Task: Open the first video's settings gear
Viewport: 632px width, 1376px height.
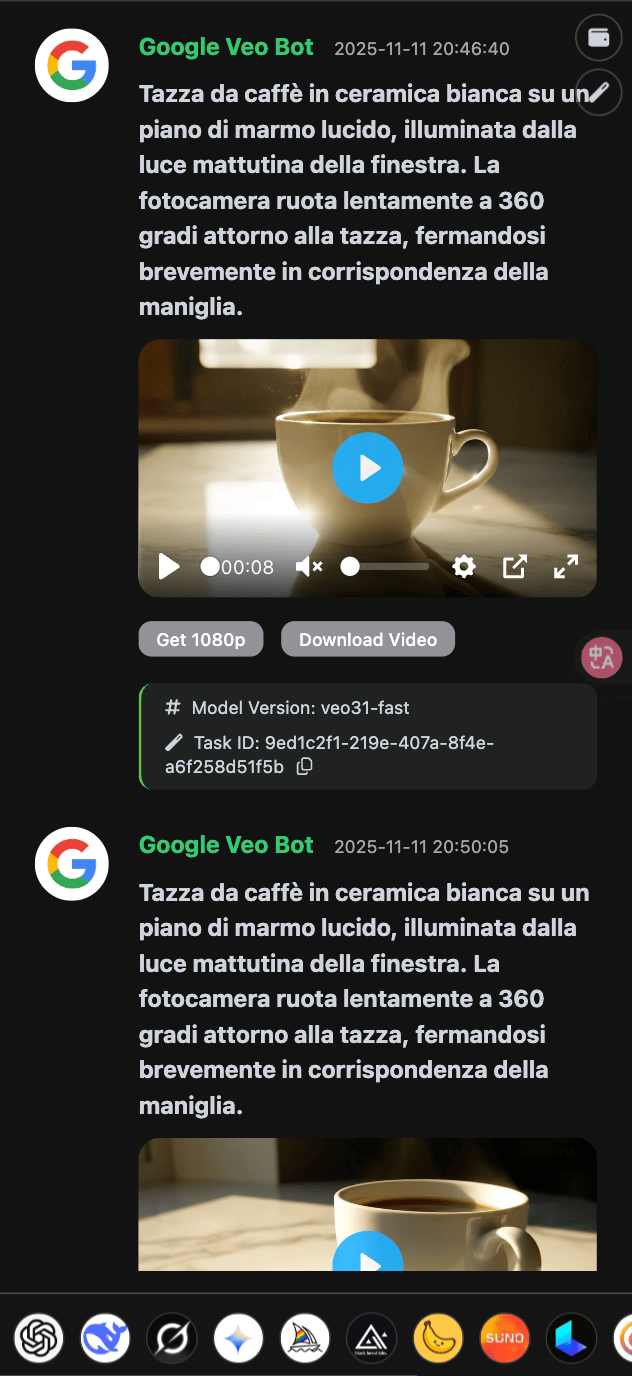Action: (x=463, y=567)
